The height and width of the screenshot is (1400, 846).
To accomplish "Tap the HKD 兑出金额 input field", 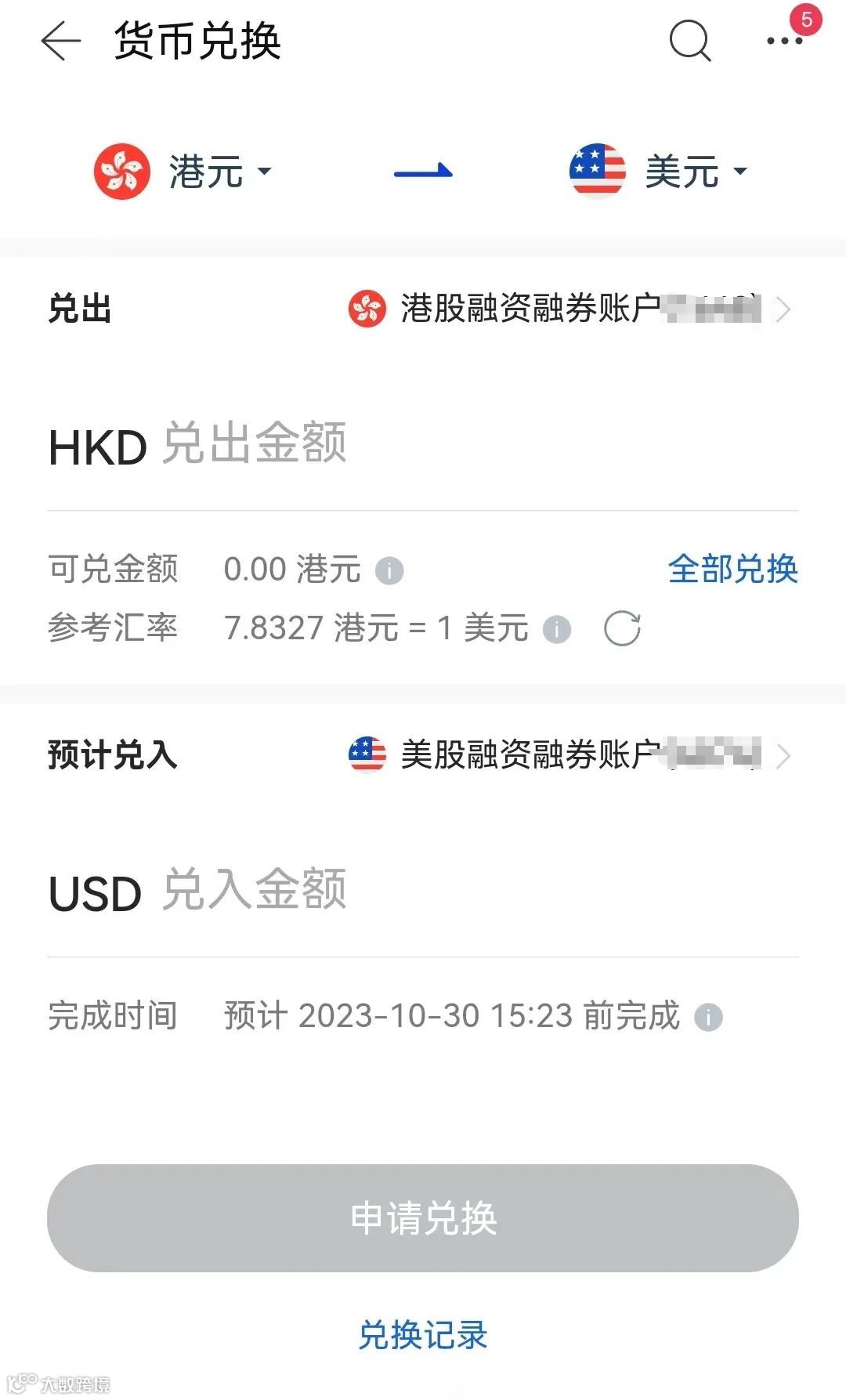I will 392,445.
